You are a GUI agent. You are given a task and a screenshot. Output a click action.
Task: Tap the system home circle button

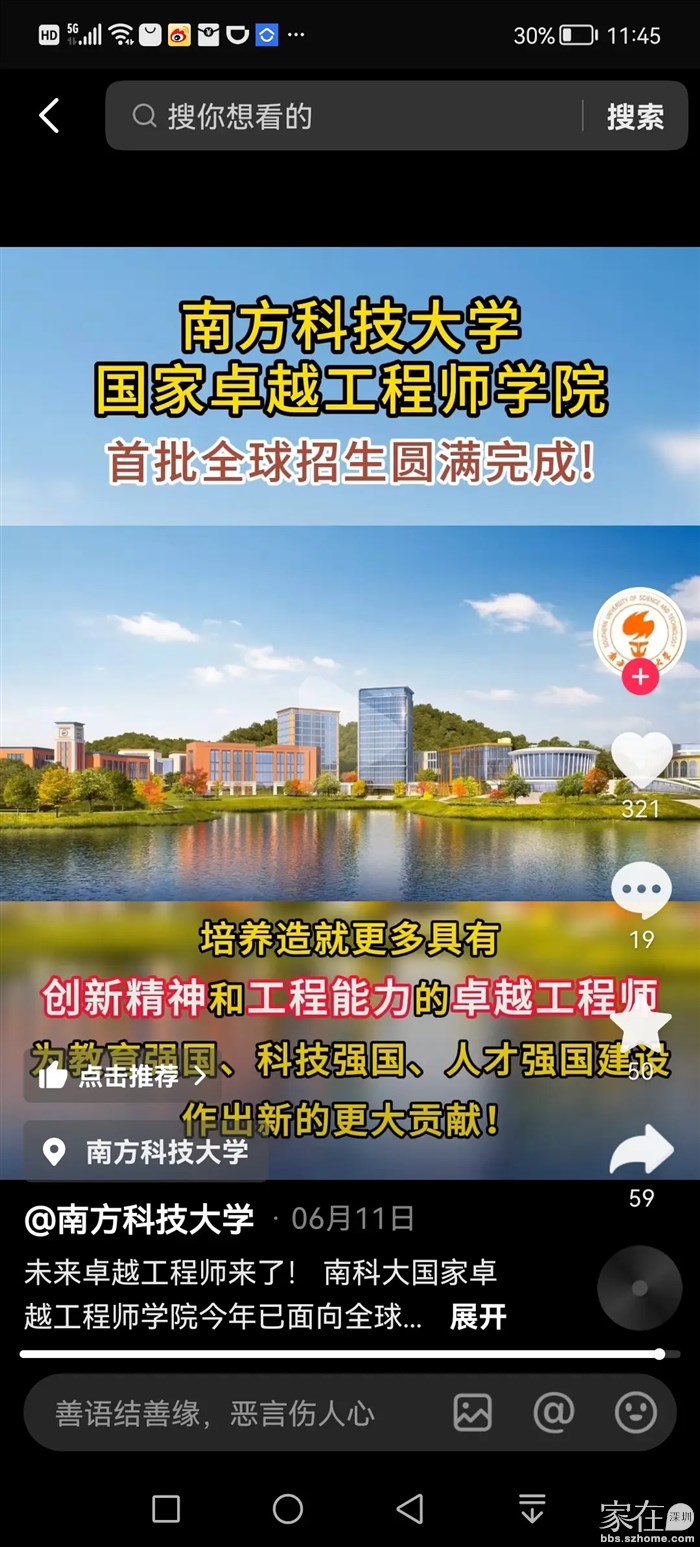tap(288, 1508)
